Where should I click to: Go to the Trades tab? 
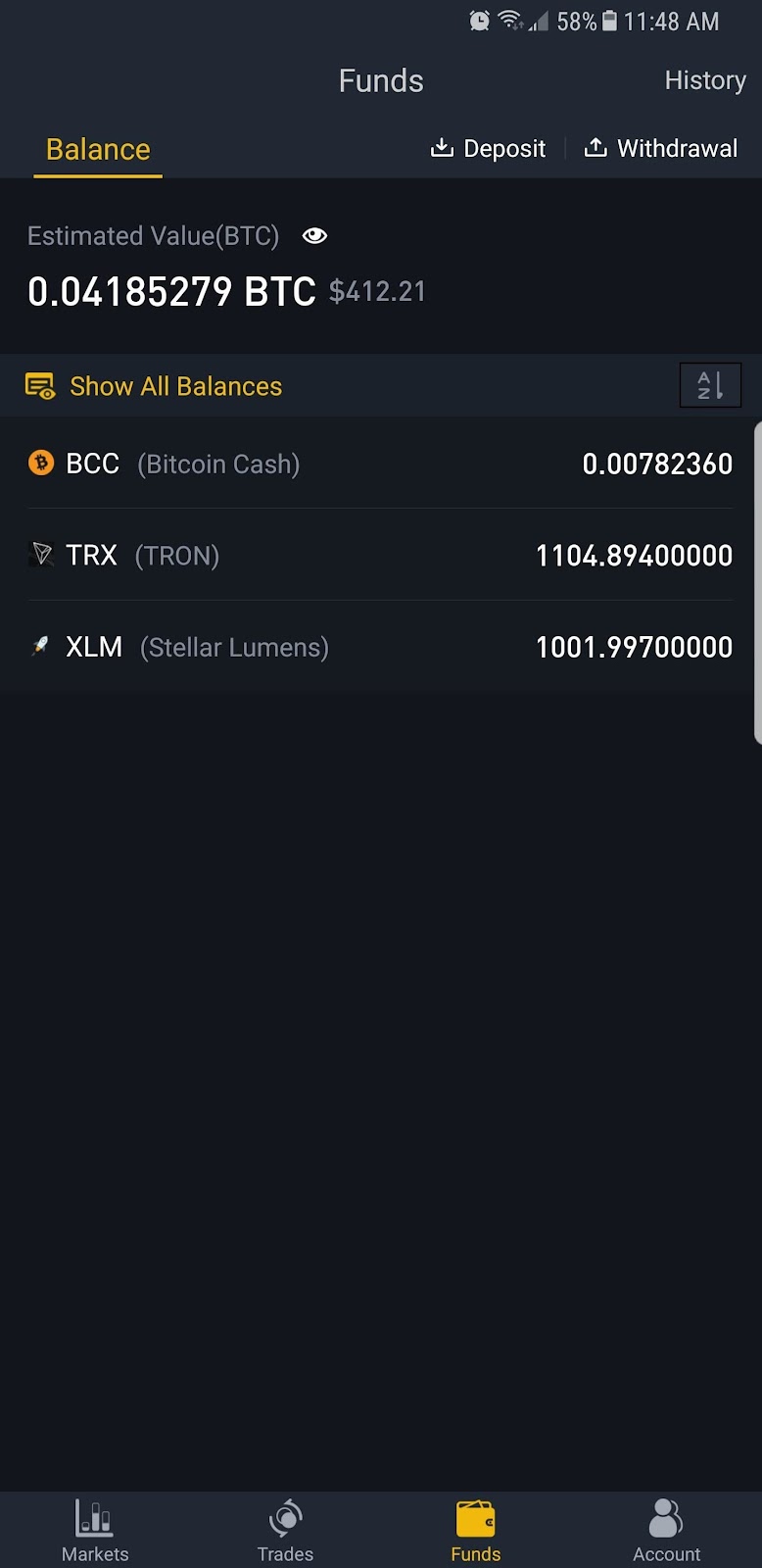point(285,1530)
